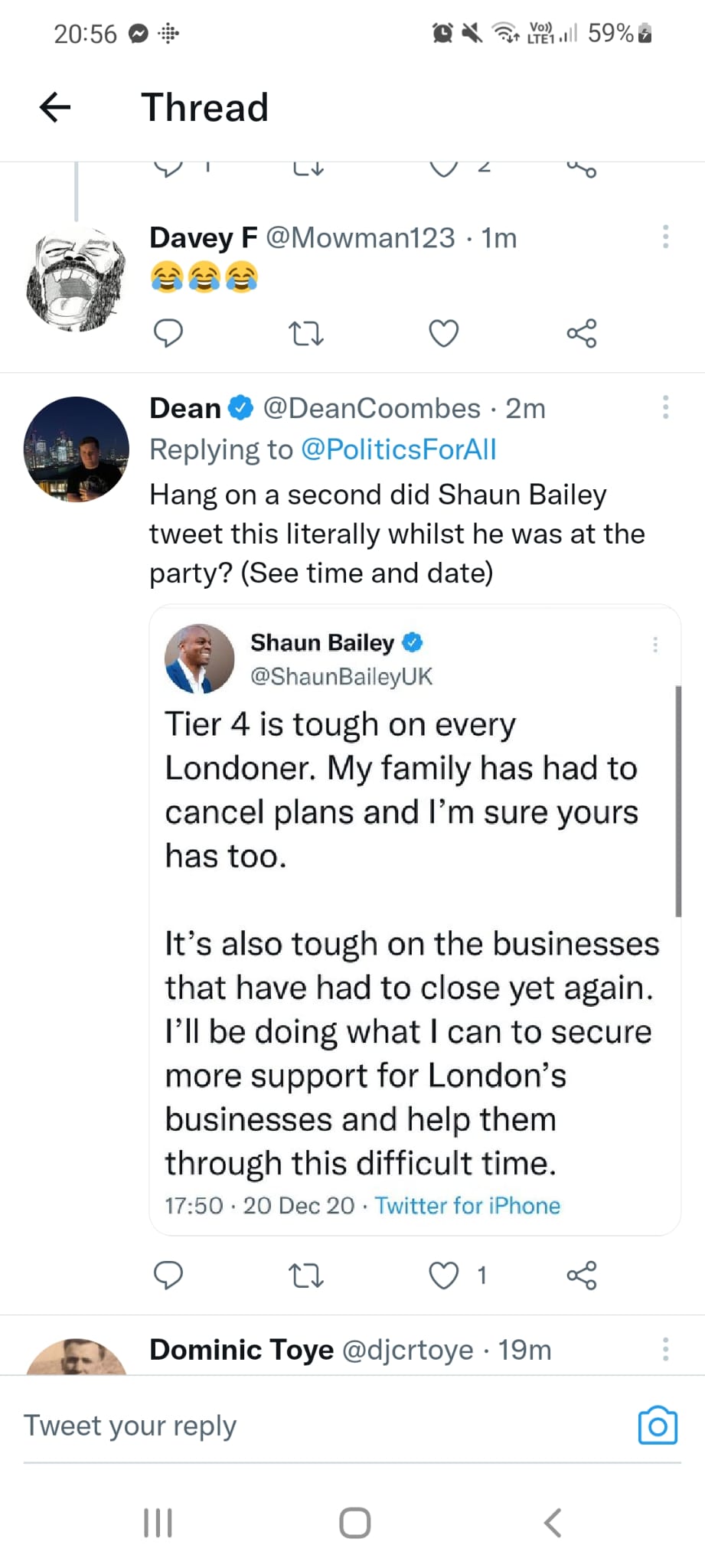
Task: Retweet Davey F's emoji tweet
Action: pyautogui.click(x=306, y=334)
